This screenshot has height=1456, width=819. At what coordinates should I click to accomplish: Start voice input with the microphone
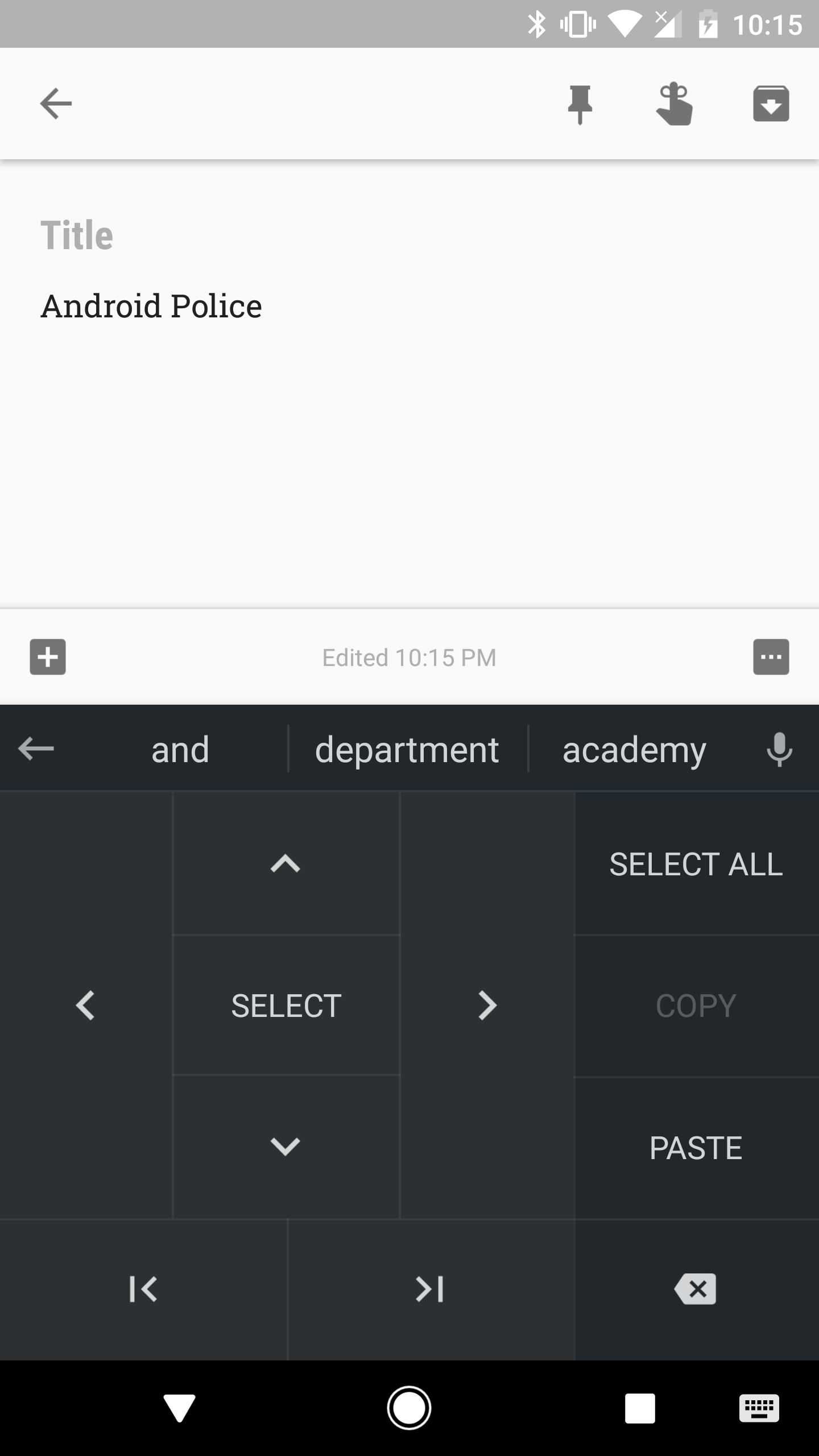point(779,749)
